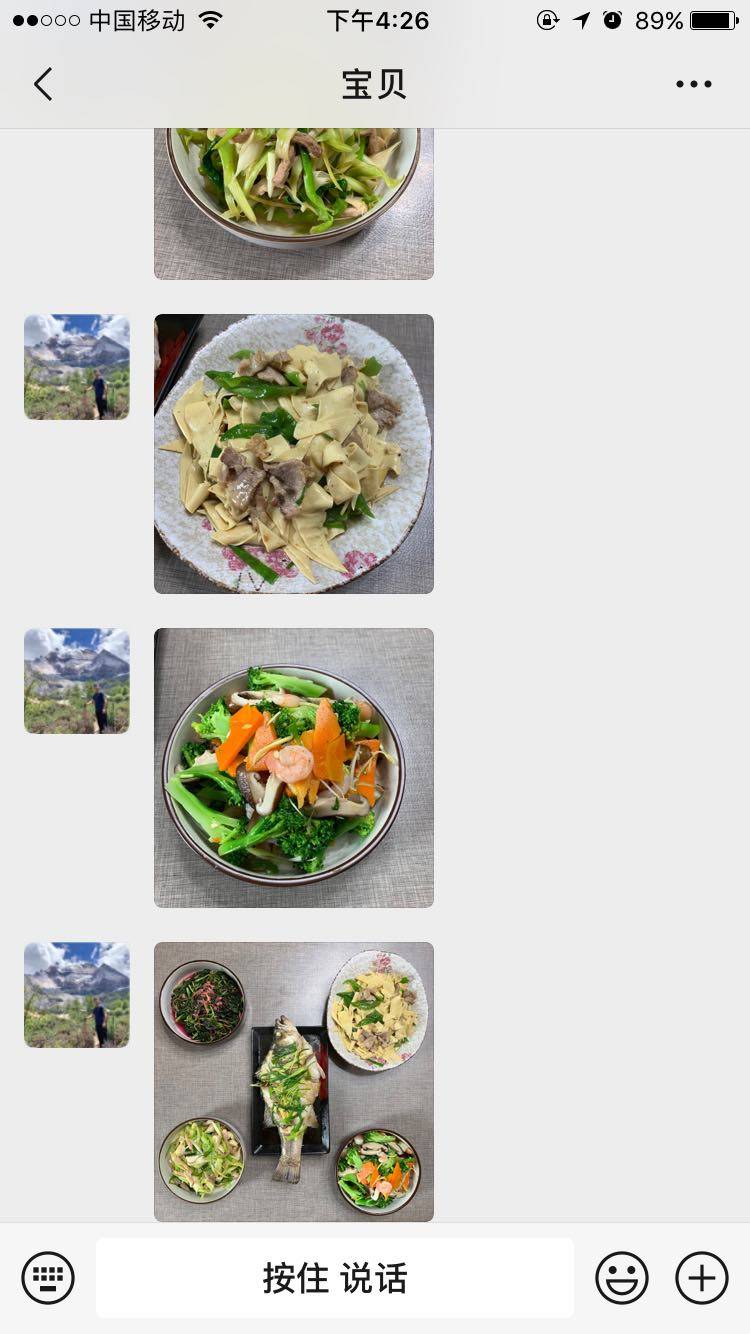The height and width of the screenshot is (1334, 750).
Task: View the partially visible celery stir-fry photo
Action: coord(294,204)
